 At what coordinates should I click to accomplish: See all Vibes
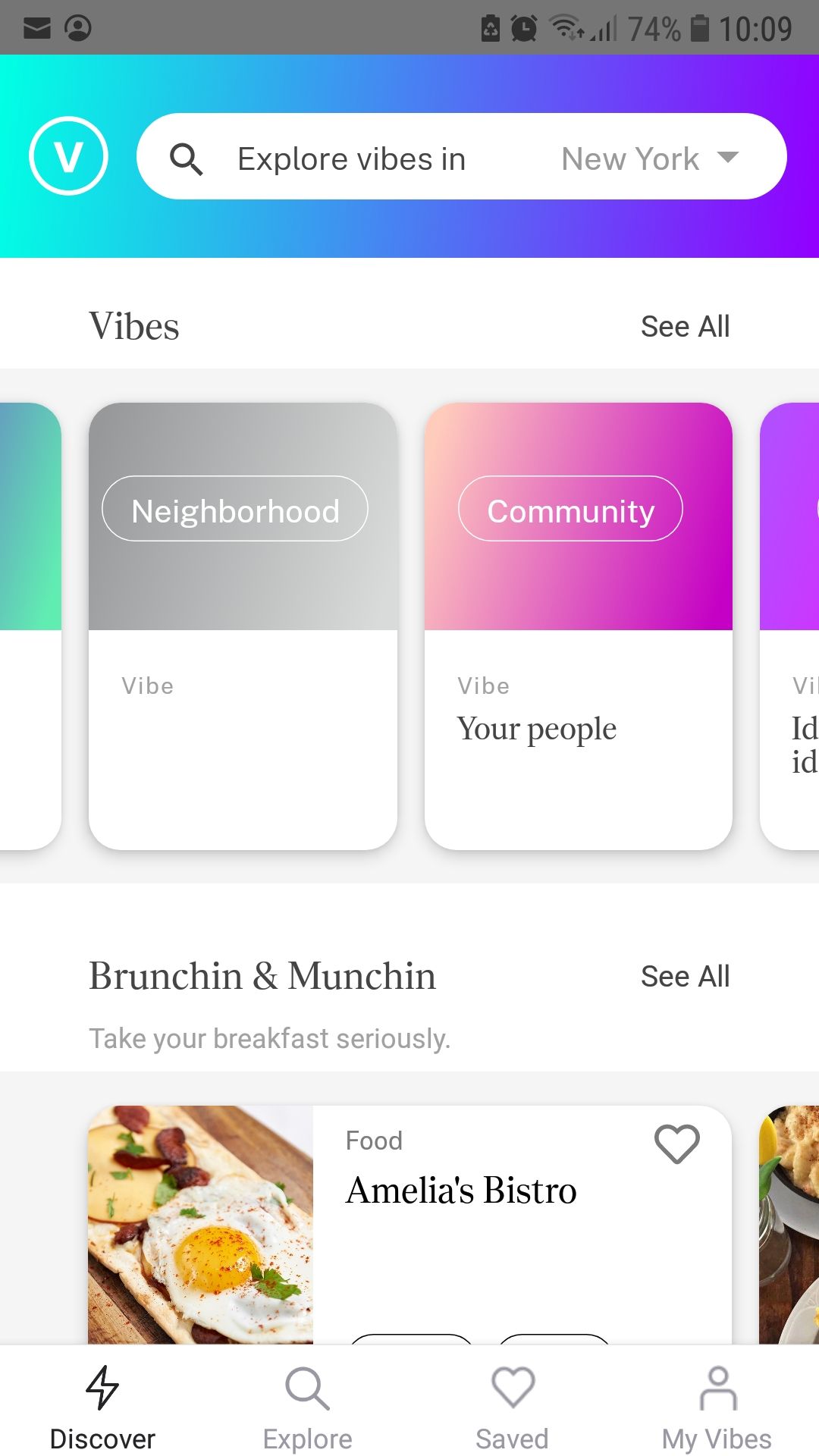[685, 327]
